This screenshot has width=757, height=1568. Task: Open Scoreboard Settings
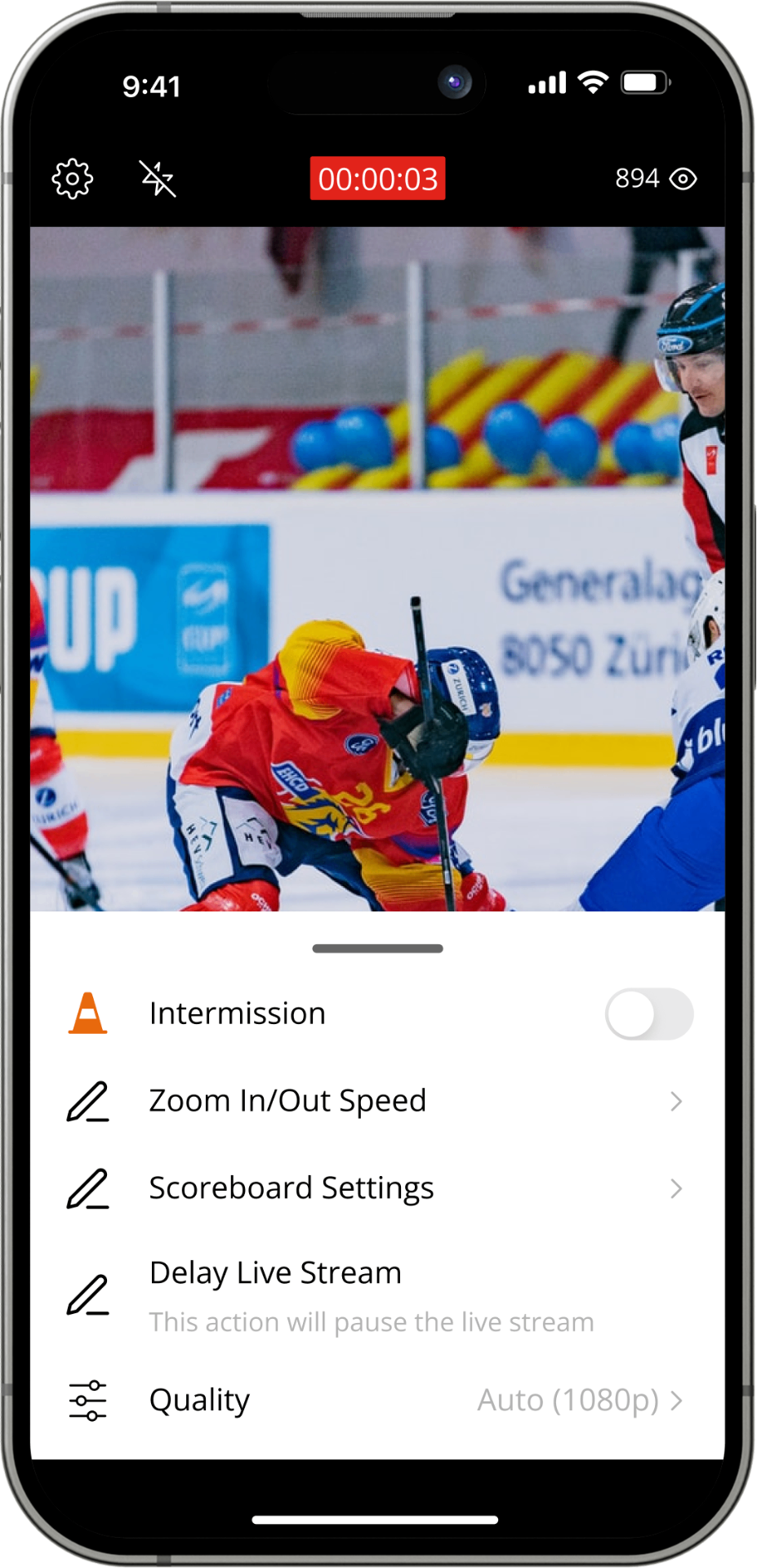point(377,1188)
